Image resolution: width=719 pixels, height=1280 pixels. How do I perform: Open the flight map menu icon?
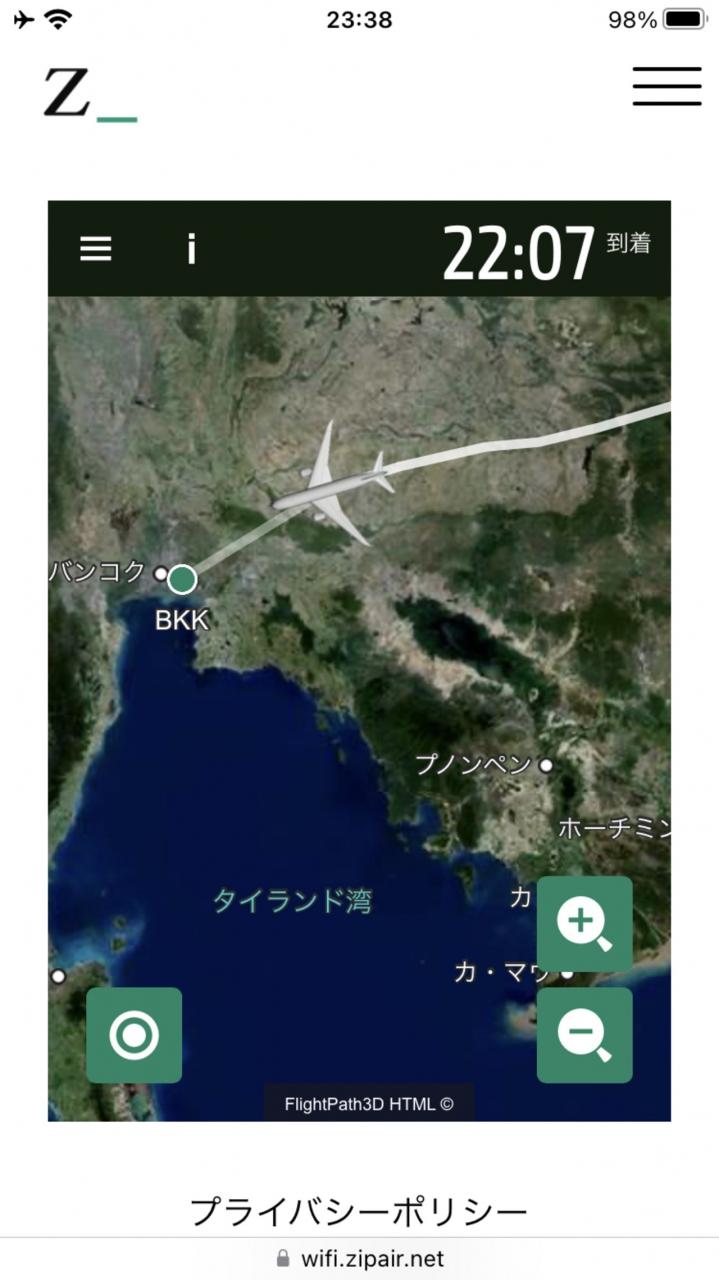[96, 248]
